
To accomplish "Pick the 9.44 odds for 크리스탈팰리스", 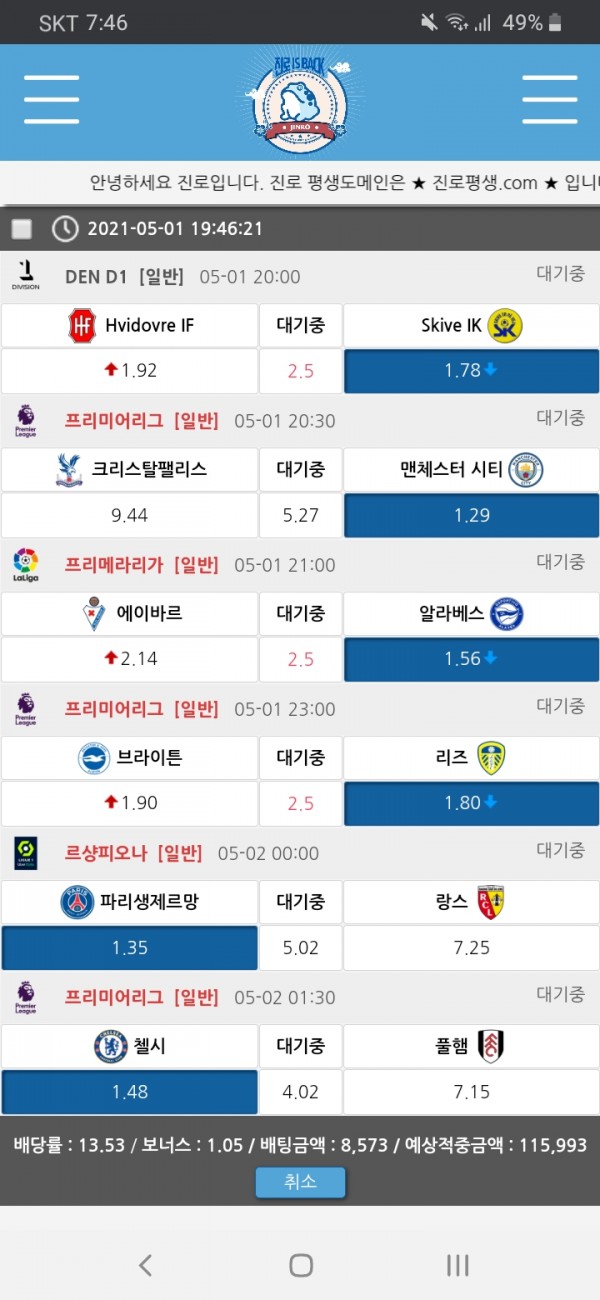I will pos(129,515).
